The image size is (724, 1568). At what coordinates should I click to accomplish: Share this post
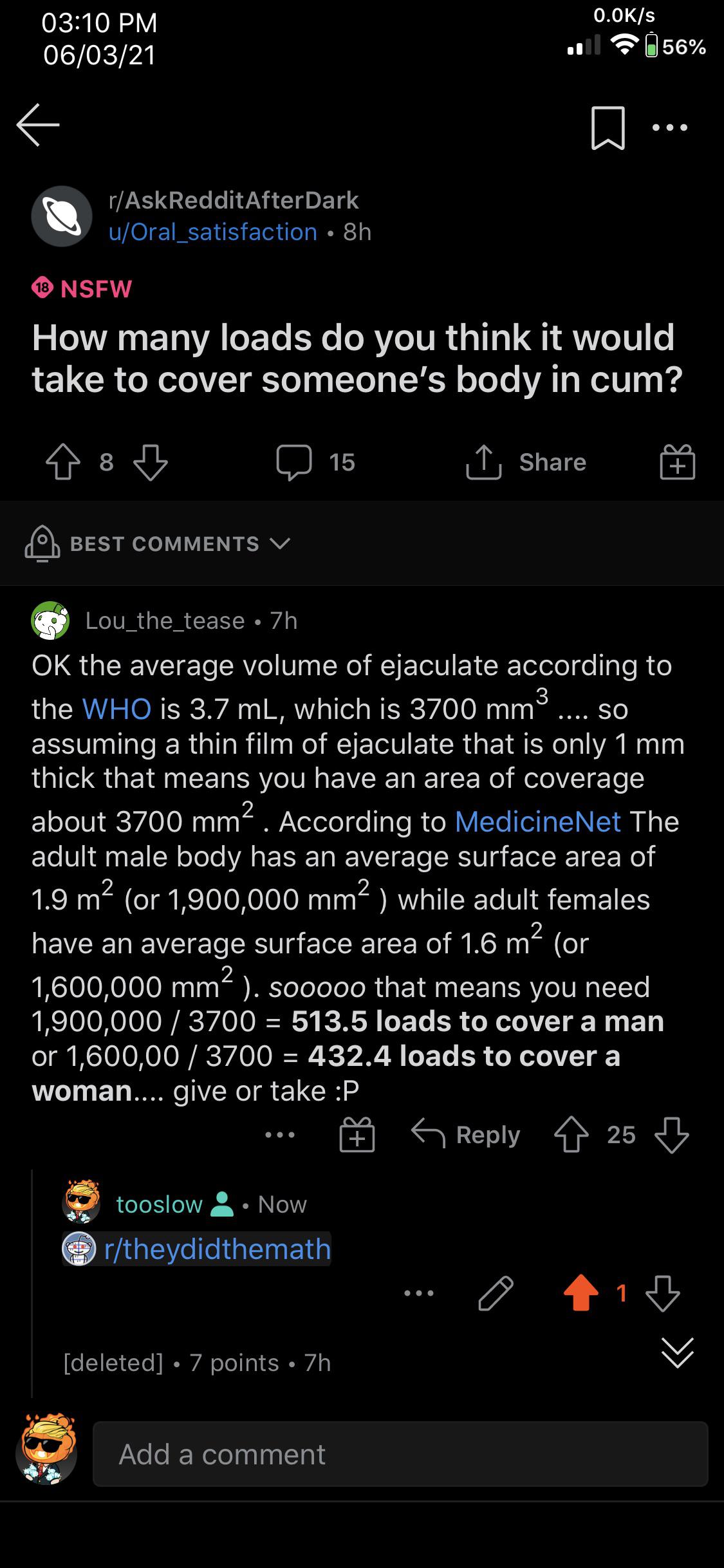[x=526, y=462]
